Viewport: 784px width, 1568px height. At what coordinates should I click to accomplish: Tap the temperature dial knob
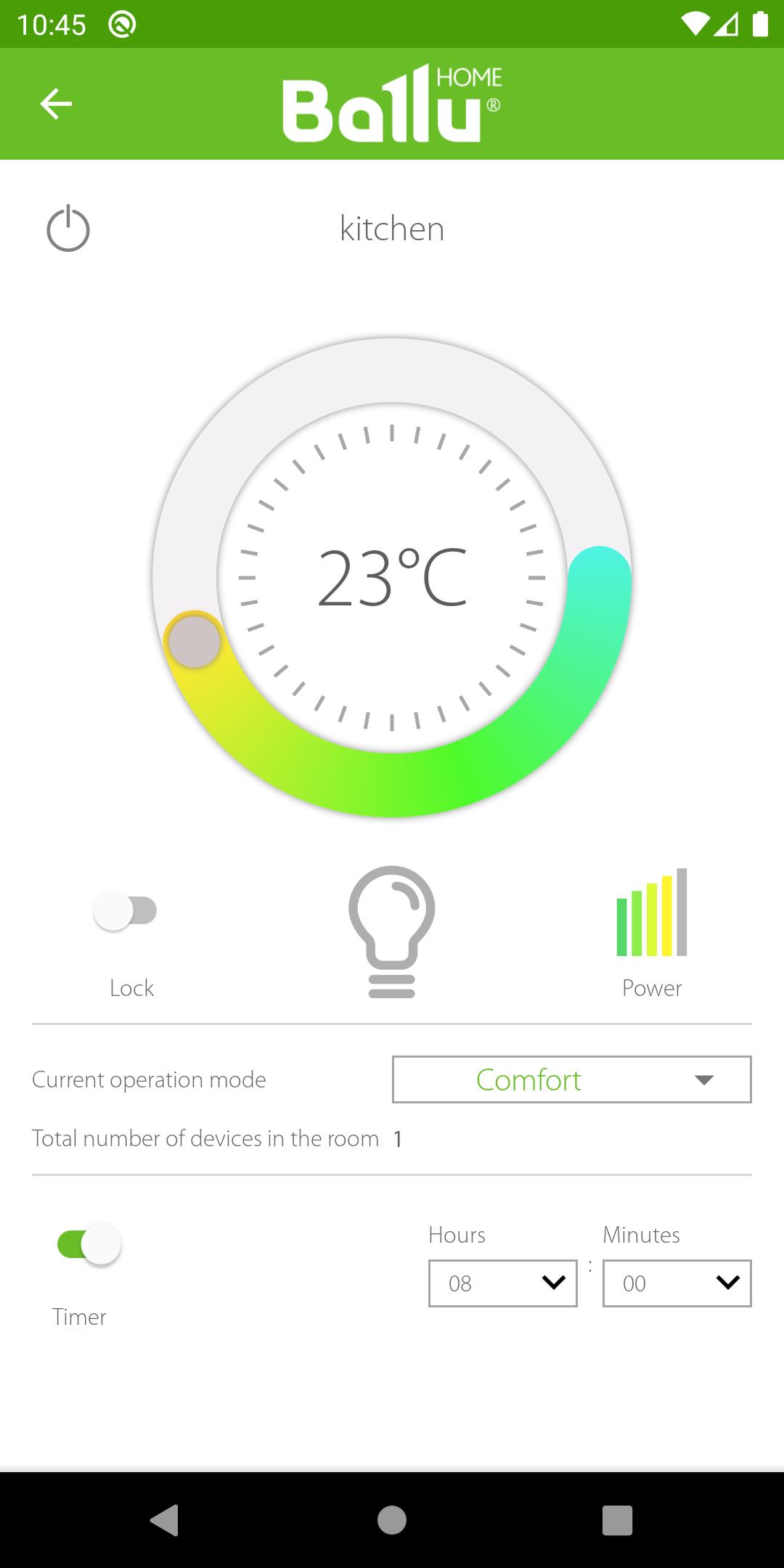194,642
